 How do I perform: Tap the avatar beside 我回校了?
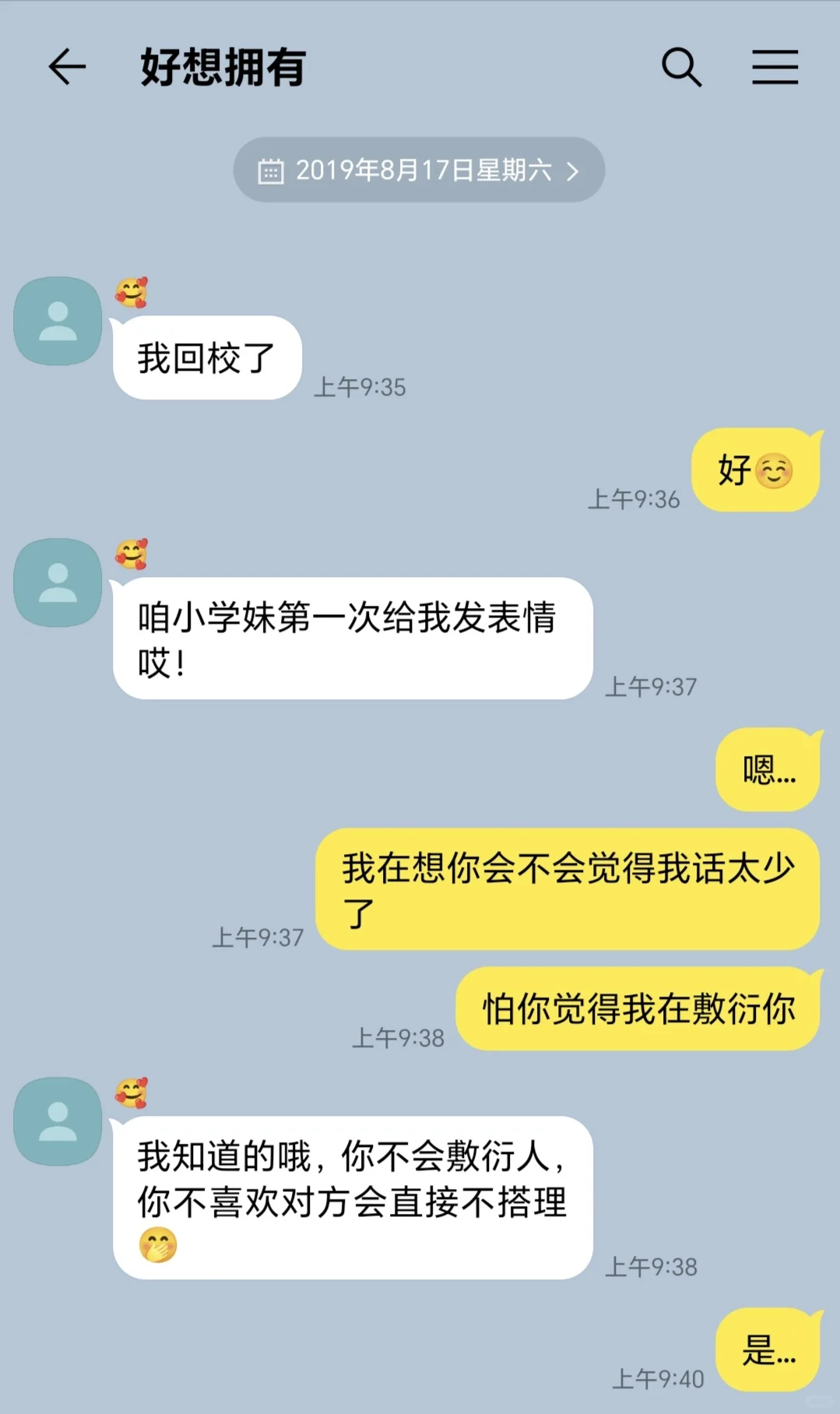[58, 321]
